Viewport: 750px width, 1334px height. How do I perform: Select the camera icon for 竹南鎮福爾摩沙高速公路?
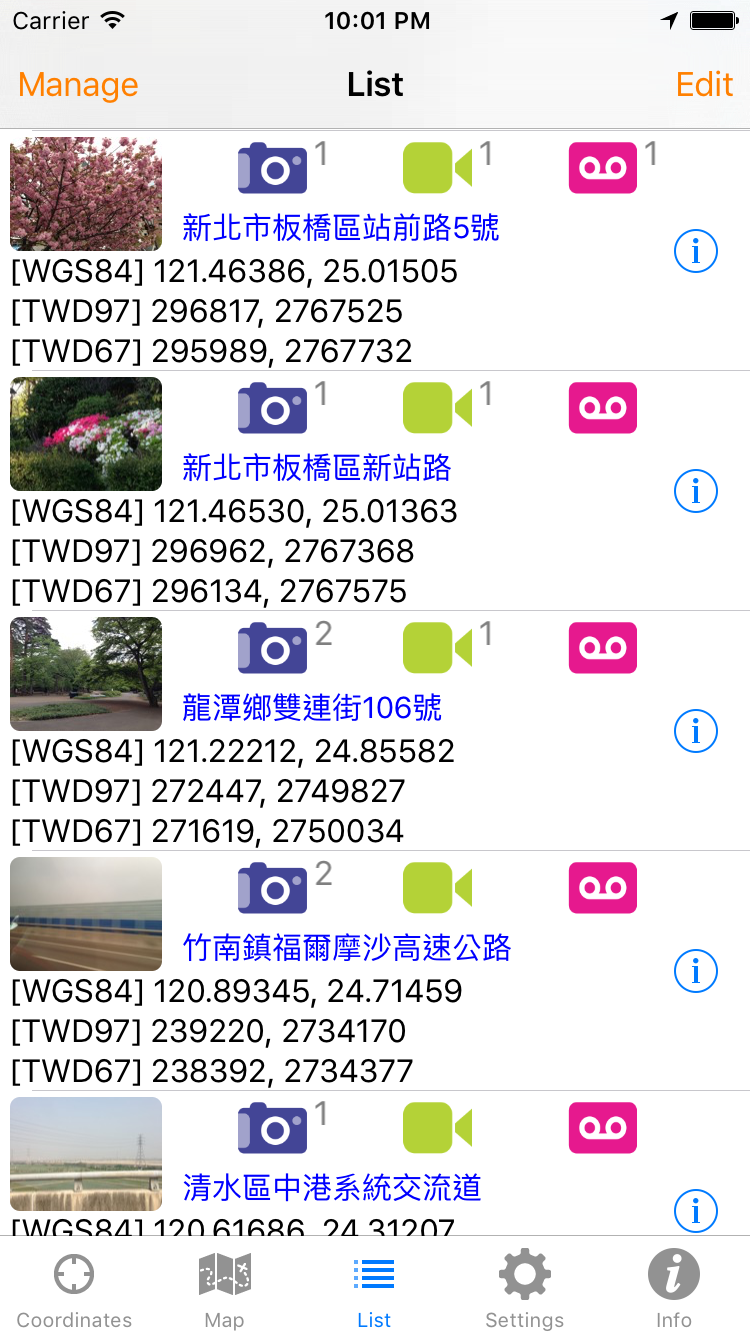coord(272,887)
